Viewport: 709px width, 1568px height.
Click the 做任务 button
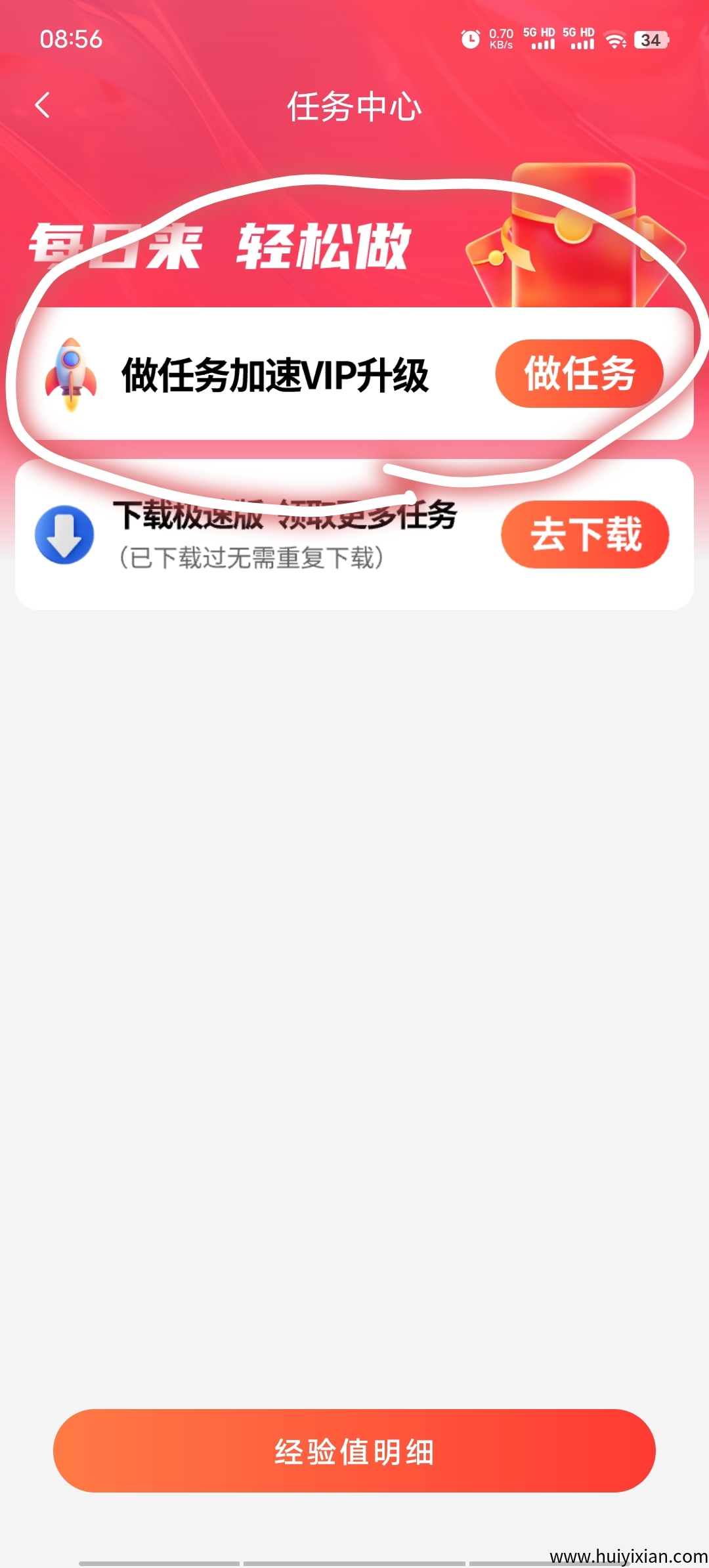pyautogui.click(x=579, y=374)
